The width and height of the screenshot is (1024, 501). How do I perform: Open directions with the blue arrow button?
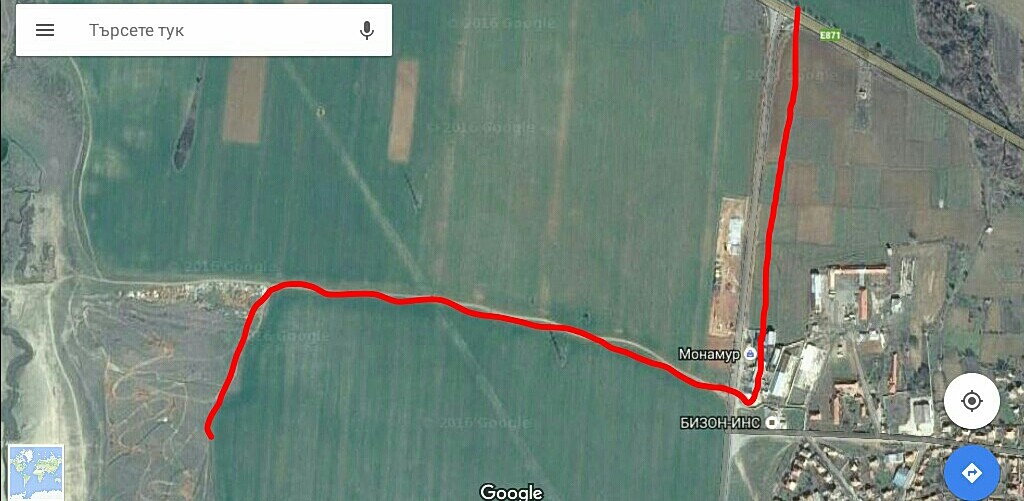point(971,472)
